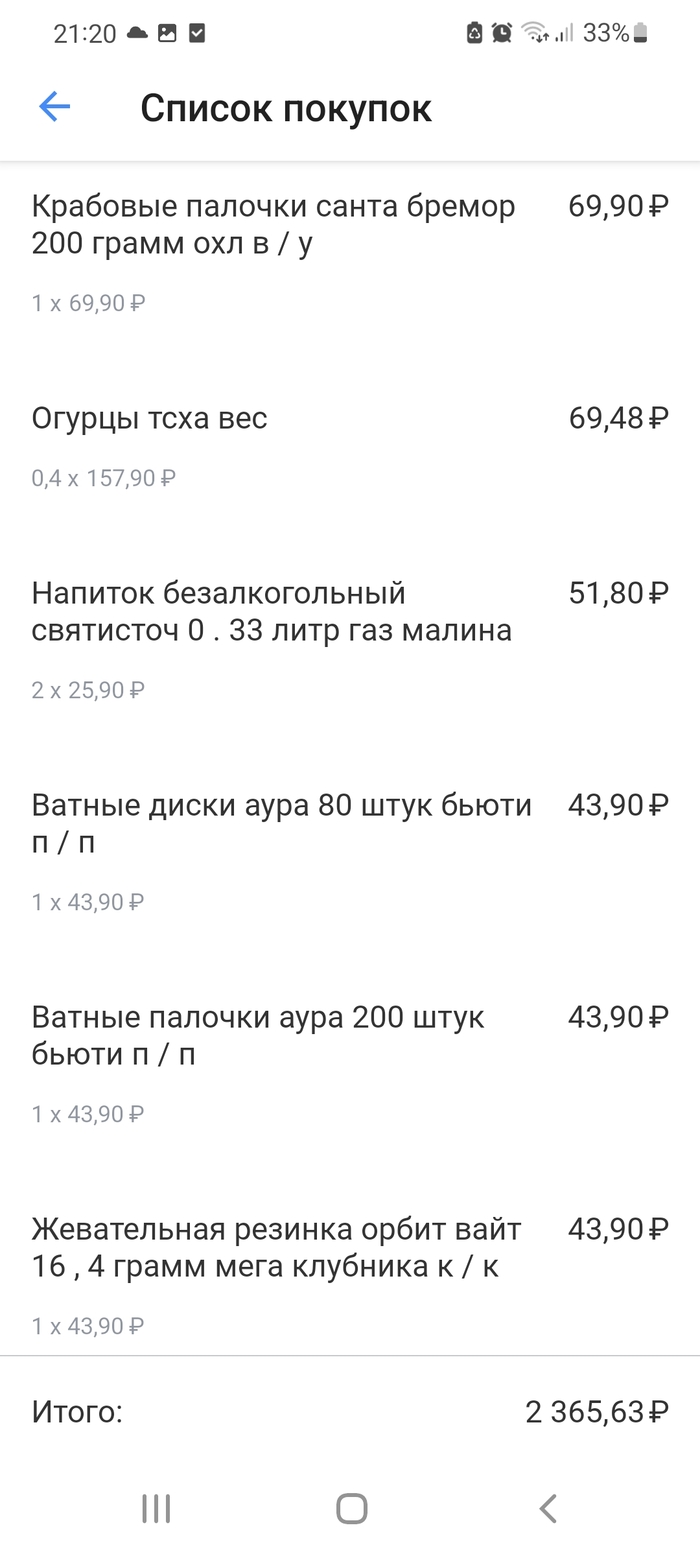Go to the home screen
Image resolution: width=700 pixels, height=1556 pixels.
click(x=351, y=1508)
